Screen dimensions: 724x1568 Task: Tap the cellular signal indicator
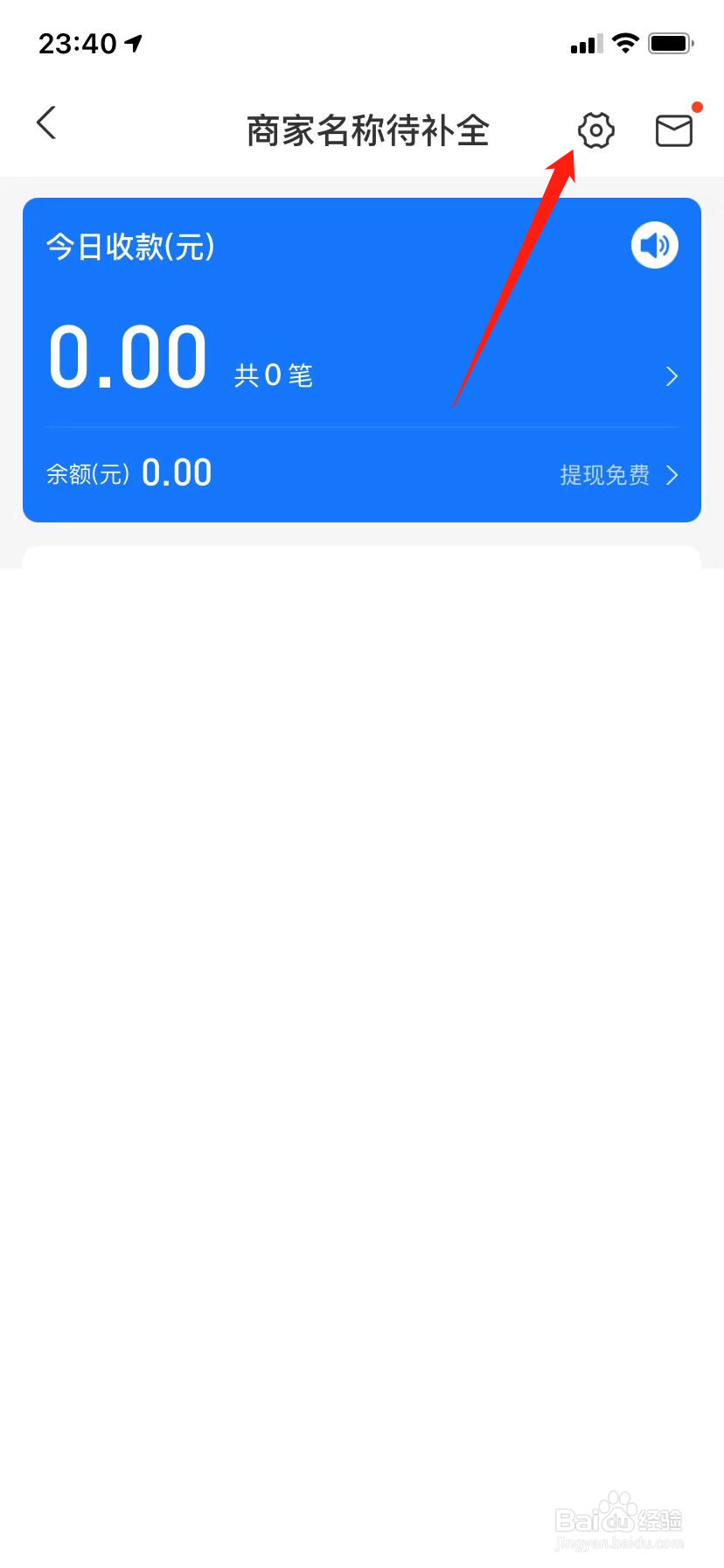pos(584,42)
